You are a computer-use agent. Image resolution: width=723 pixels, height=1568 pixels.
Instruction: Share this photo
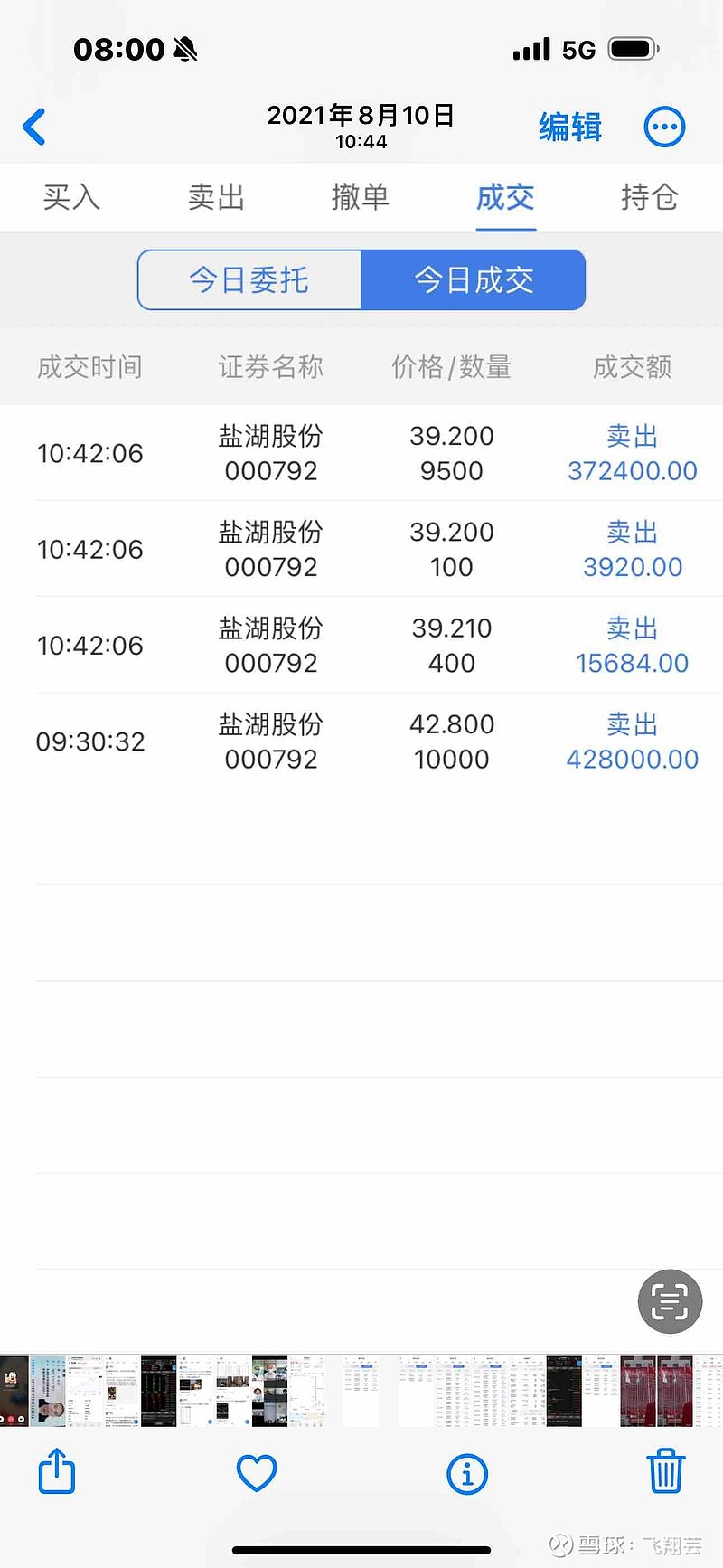click(57, 1470)
